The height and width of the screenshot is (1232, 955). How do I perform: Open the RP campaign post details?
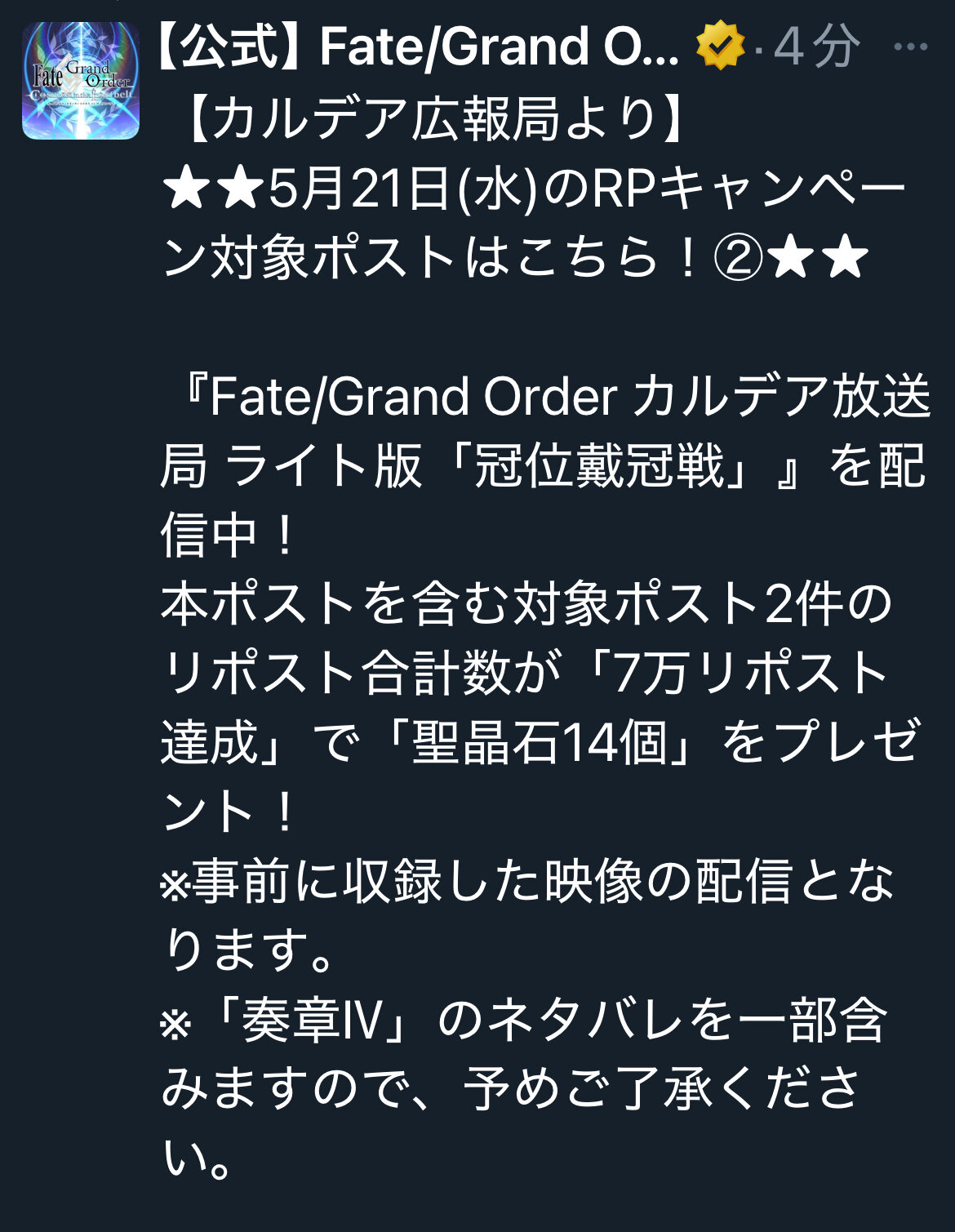544,638
